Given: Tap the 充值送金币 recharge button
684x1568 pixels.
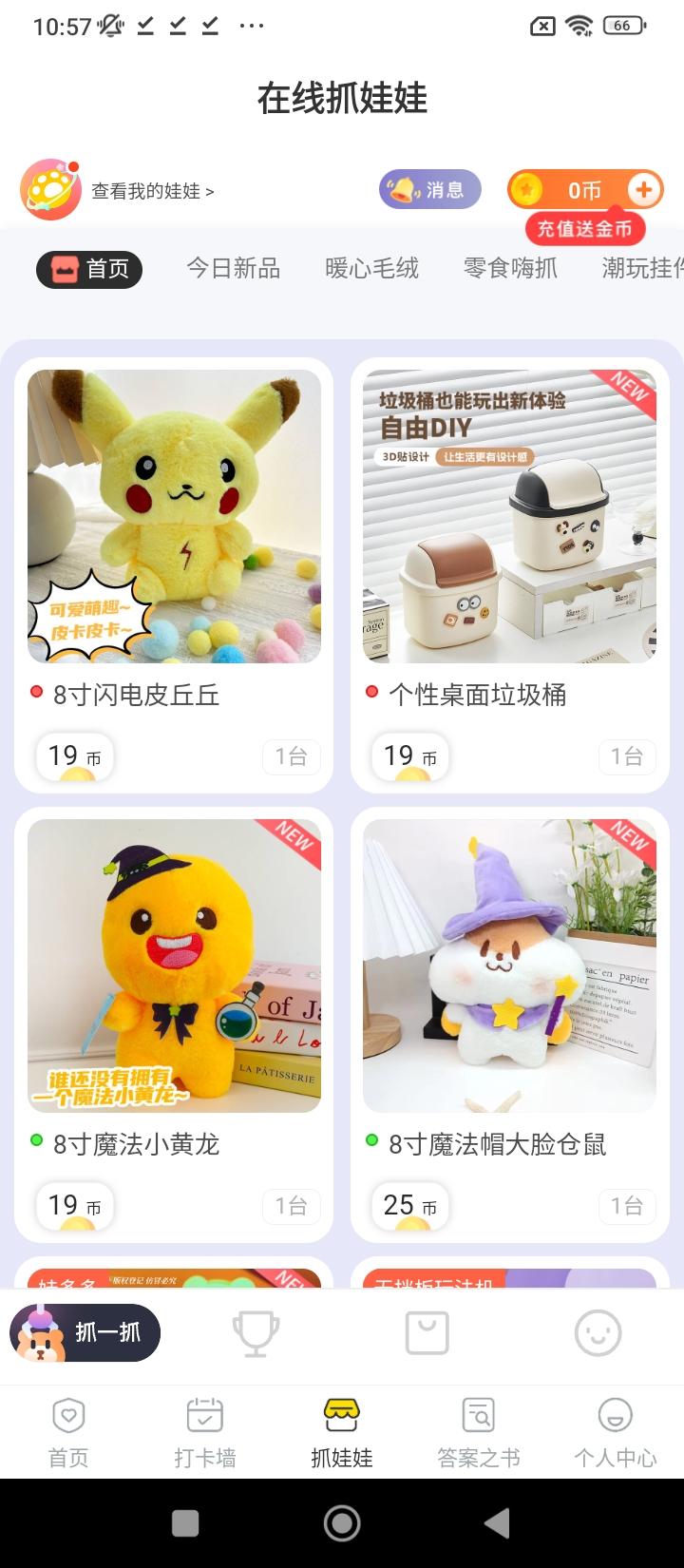Looking at the screenshot, I should [x=585, y=228].
